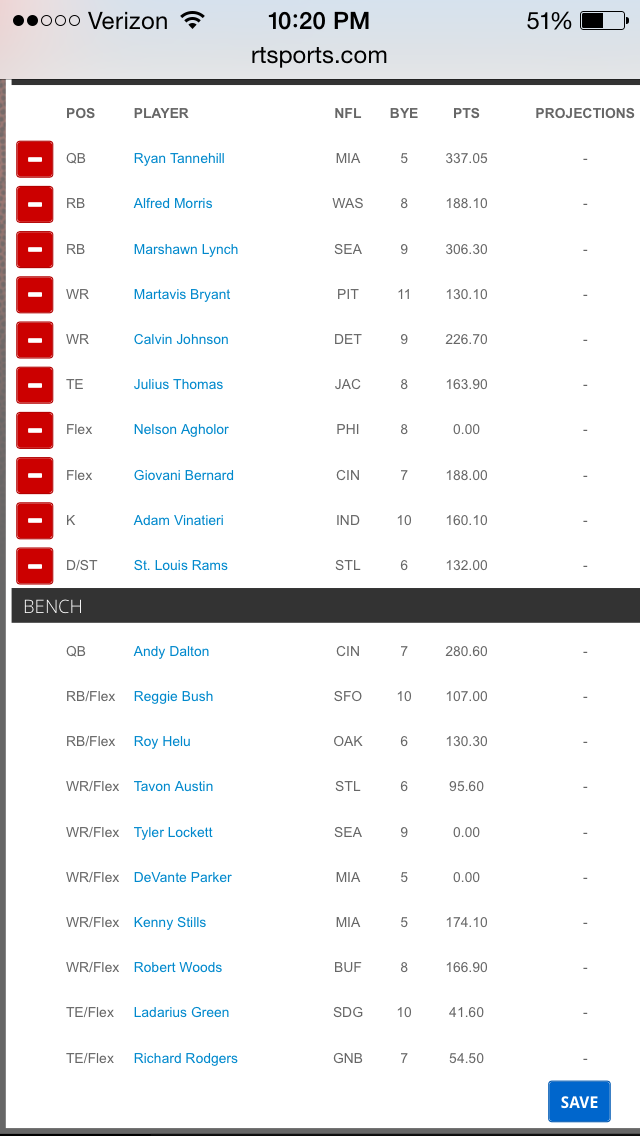Tap Roy Helu's name link
The width and height of the screenshot is (640, 1136).
click(162, 741)
